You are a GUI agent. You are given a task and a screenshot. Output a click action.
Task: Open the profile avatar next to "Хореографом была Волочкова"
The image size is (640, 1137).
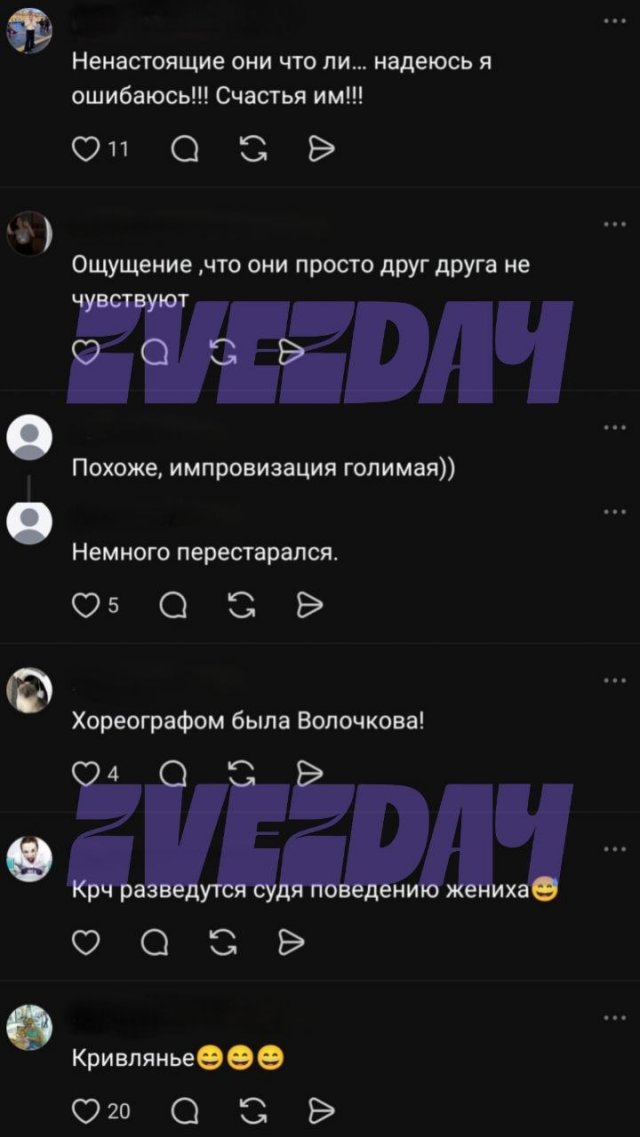click(x=29, y=690)
